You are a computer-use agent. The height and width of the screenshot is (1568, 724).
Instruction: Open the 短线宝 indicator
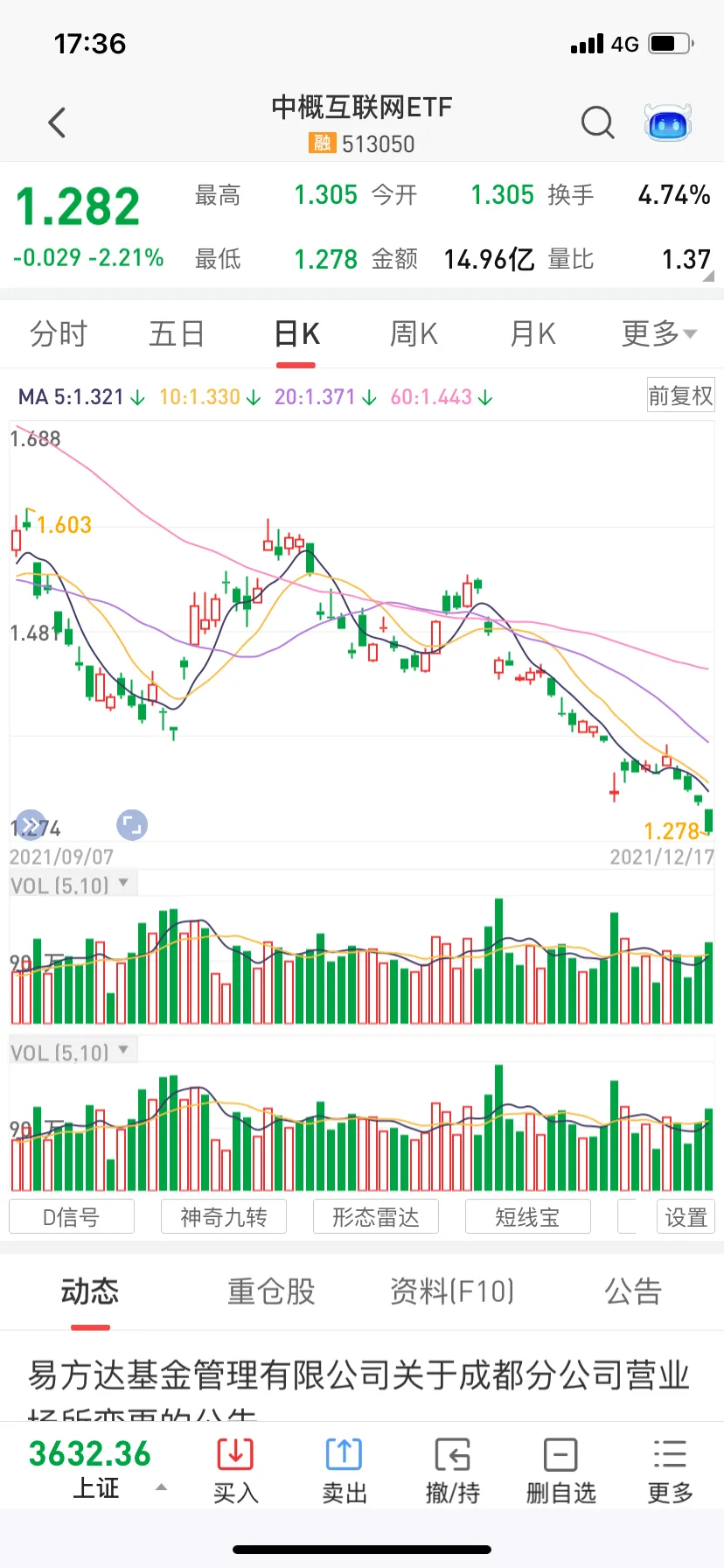527,1217
